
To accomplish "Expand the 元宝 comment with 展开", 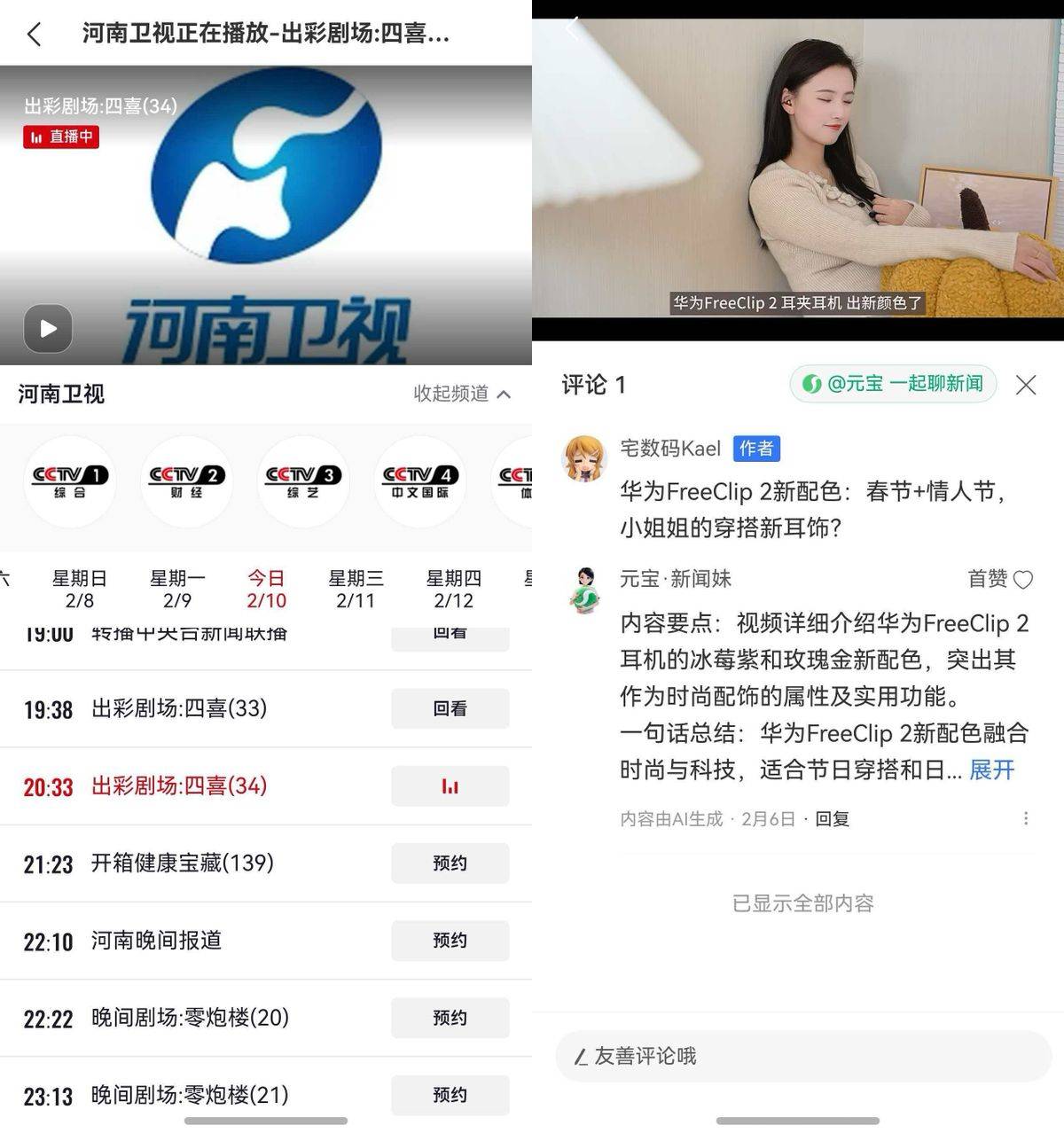I will (x=991, y=770).
